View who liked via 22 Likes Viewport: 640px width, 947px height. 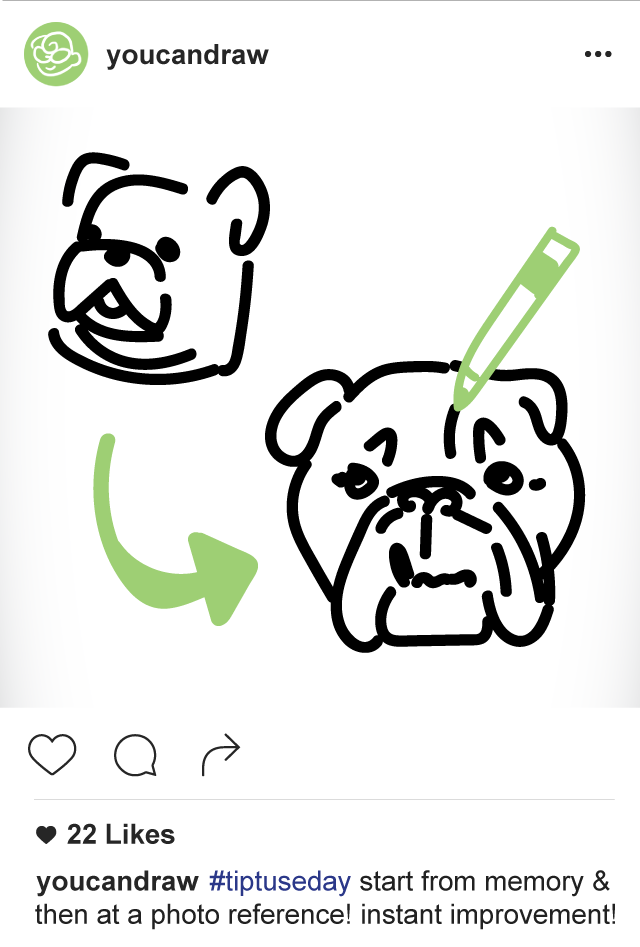(120, 834)
